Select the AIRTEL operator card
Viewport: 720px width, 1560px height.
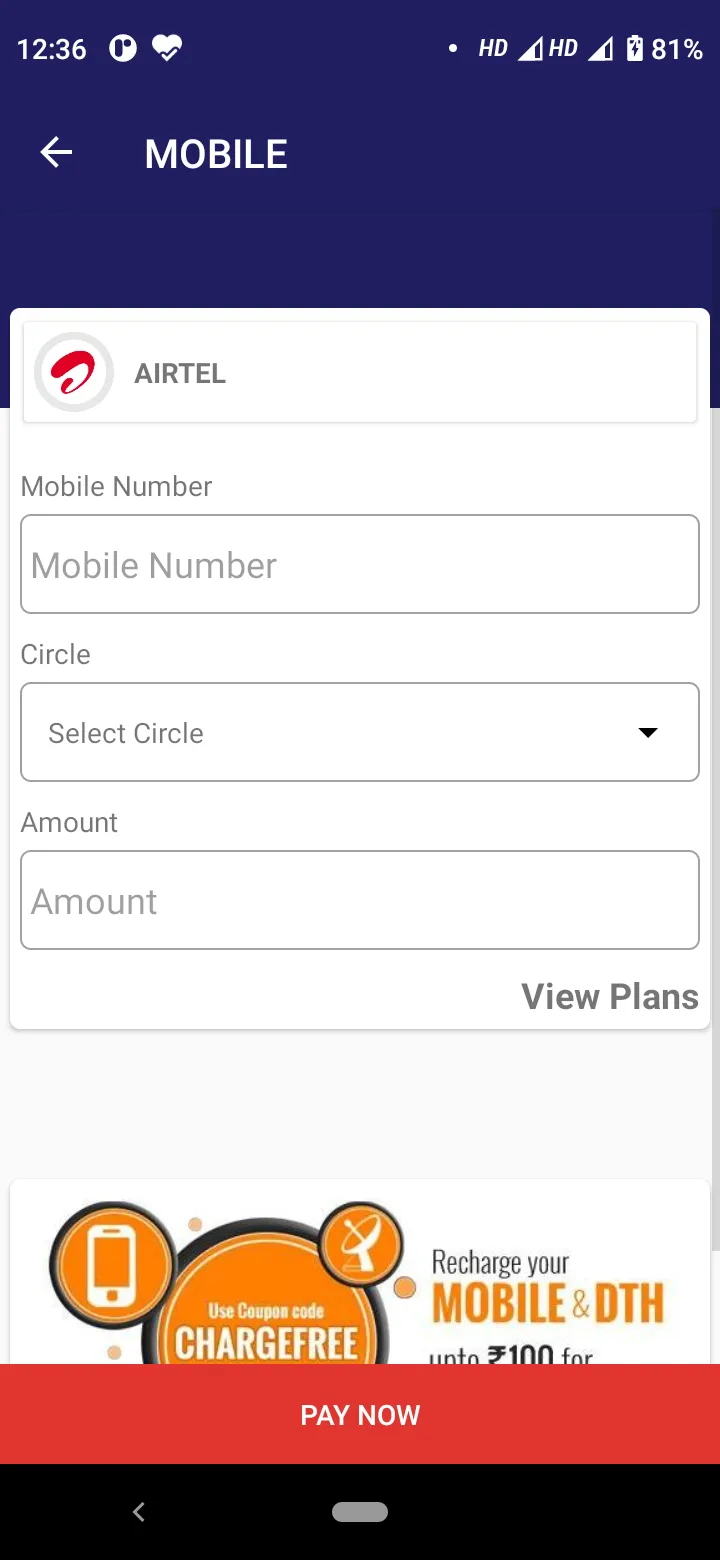click(x=360, y=371)
